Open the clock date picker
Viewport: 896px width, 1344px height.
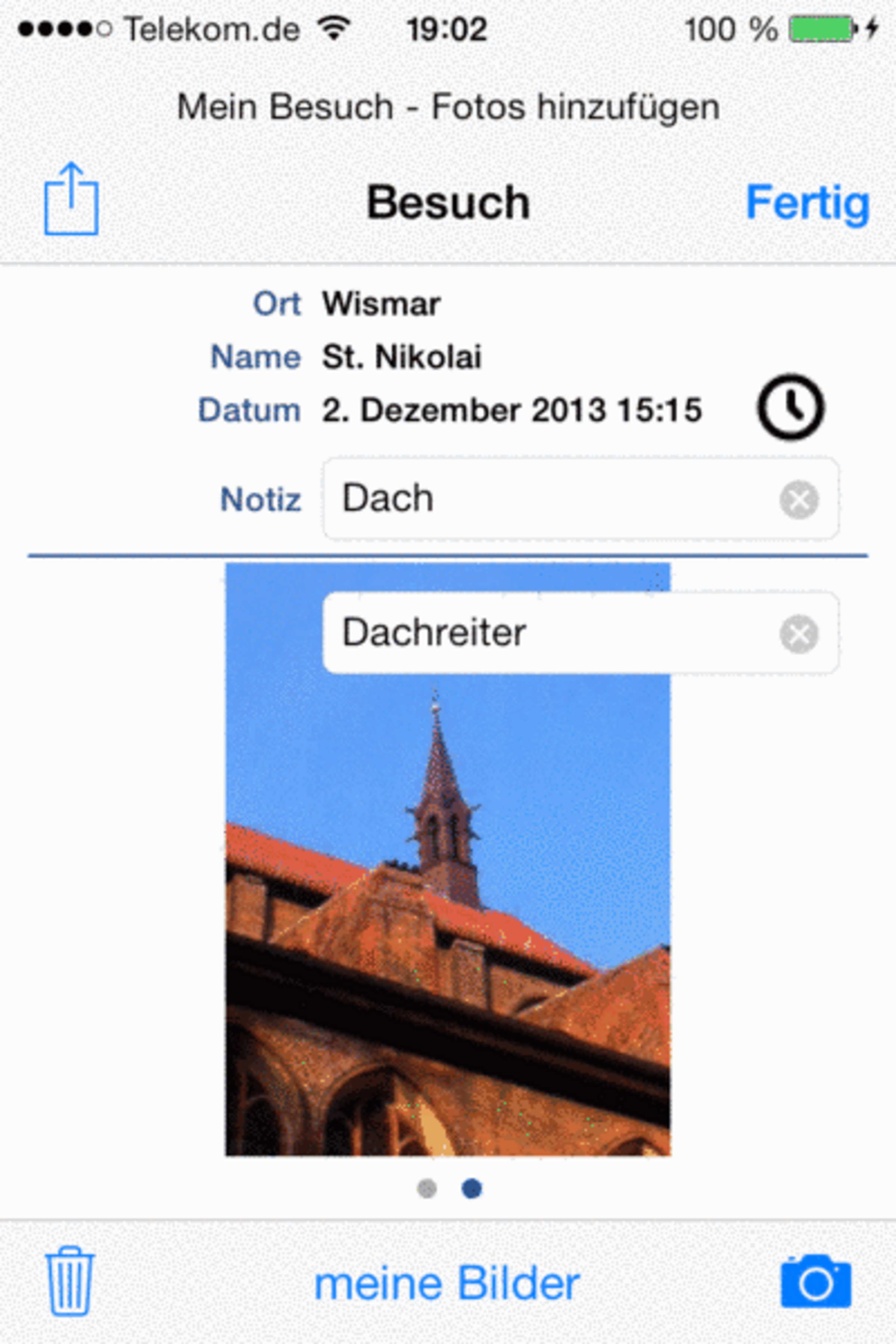(x=791, y=407)
